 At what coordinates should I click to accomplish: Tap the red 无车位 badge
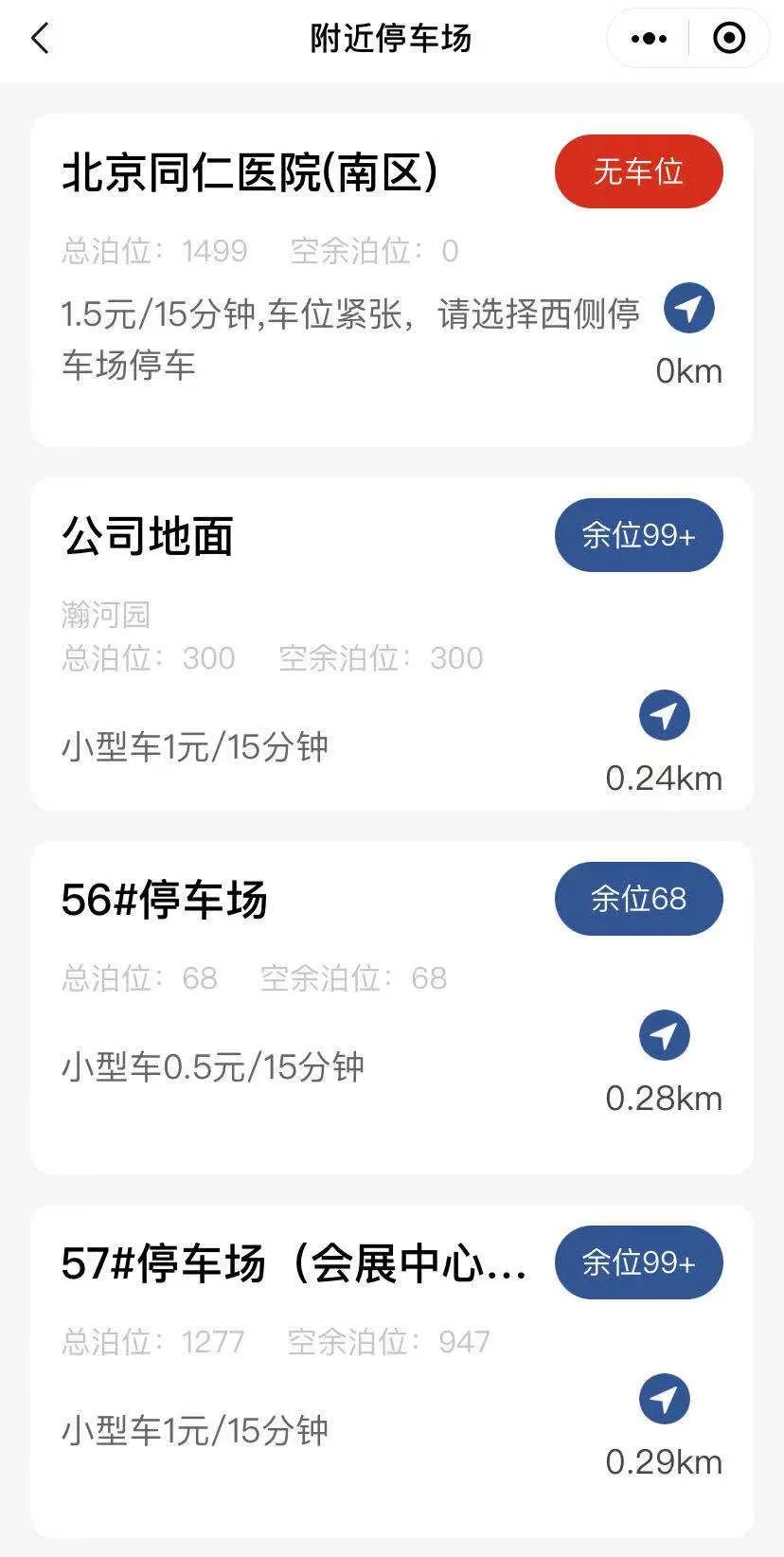pos(639,171)
